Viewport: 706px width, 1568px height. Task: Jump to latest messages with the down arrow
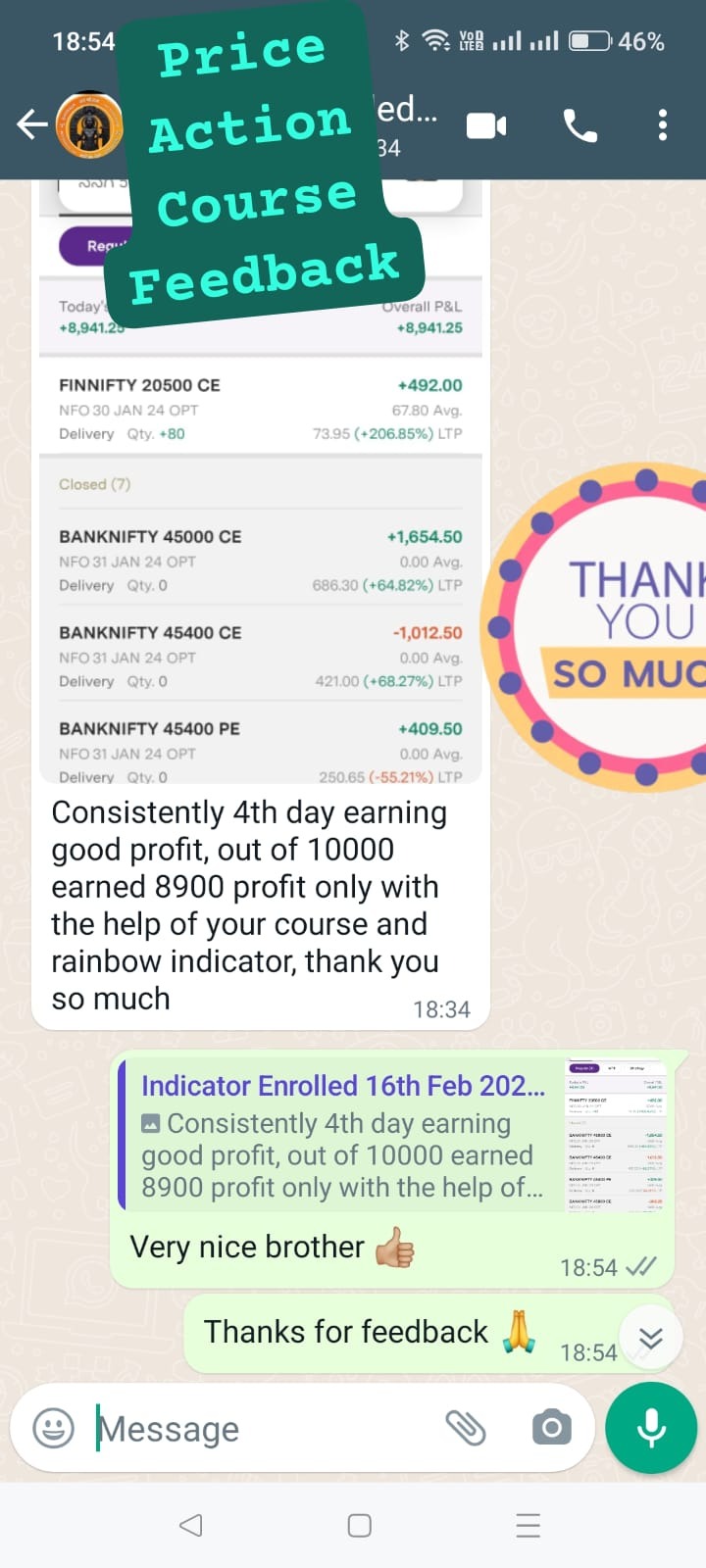[651, 1338]
